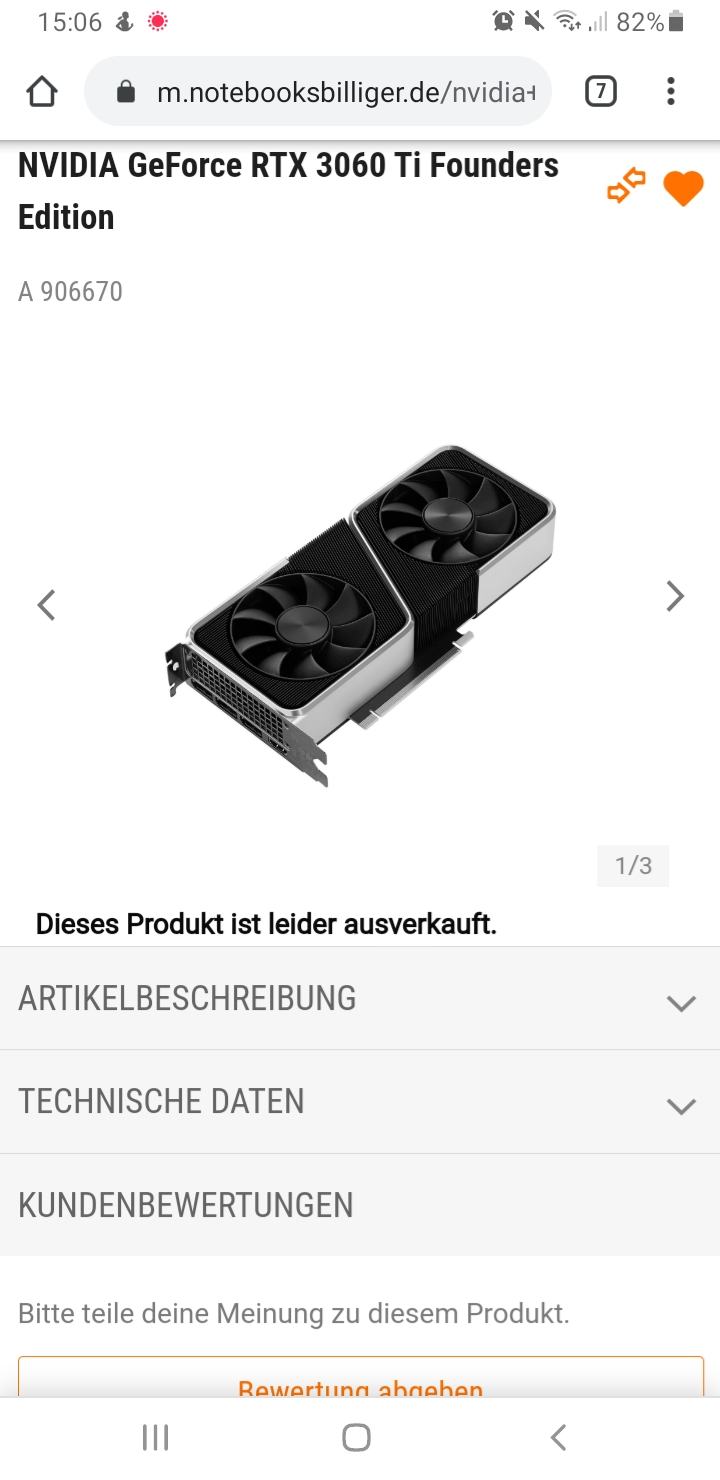Show the previous product image
Image resolution: width=720 pixels, height=1480 pixels.
coord(46,604)
